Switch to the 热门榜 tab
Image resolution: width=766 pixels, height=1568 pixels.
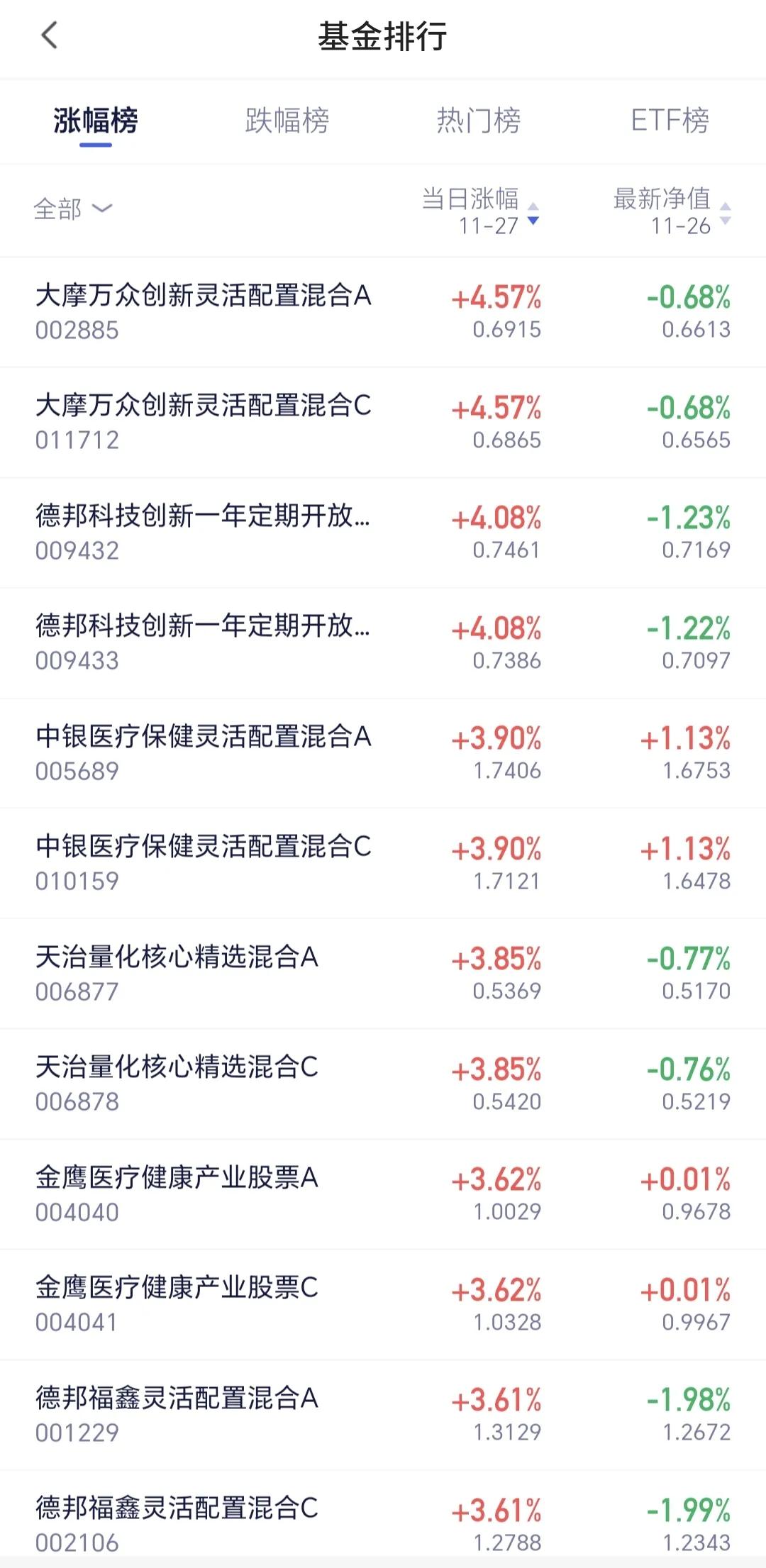pos(479,121)
